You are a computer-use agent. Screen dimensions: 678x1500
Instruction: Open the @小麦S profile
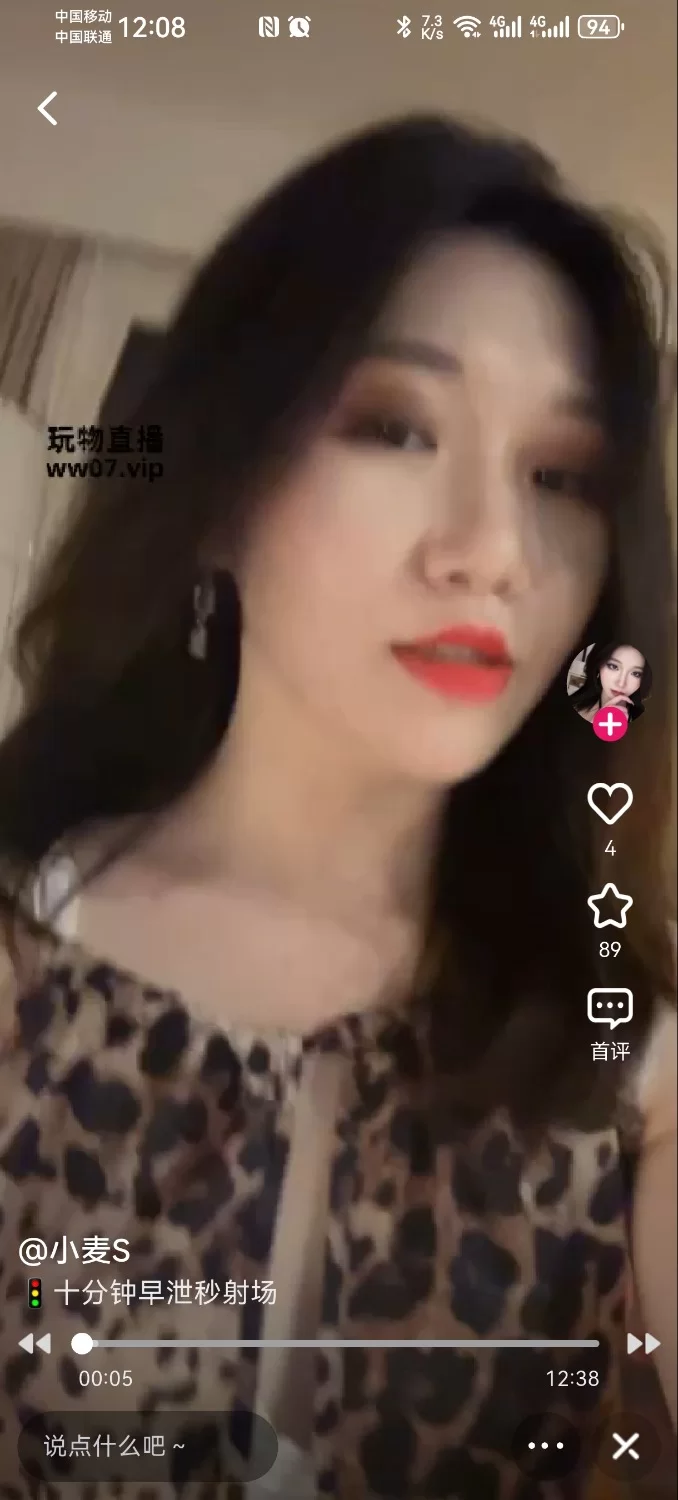(75, 1250)
